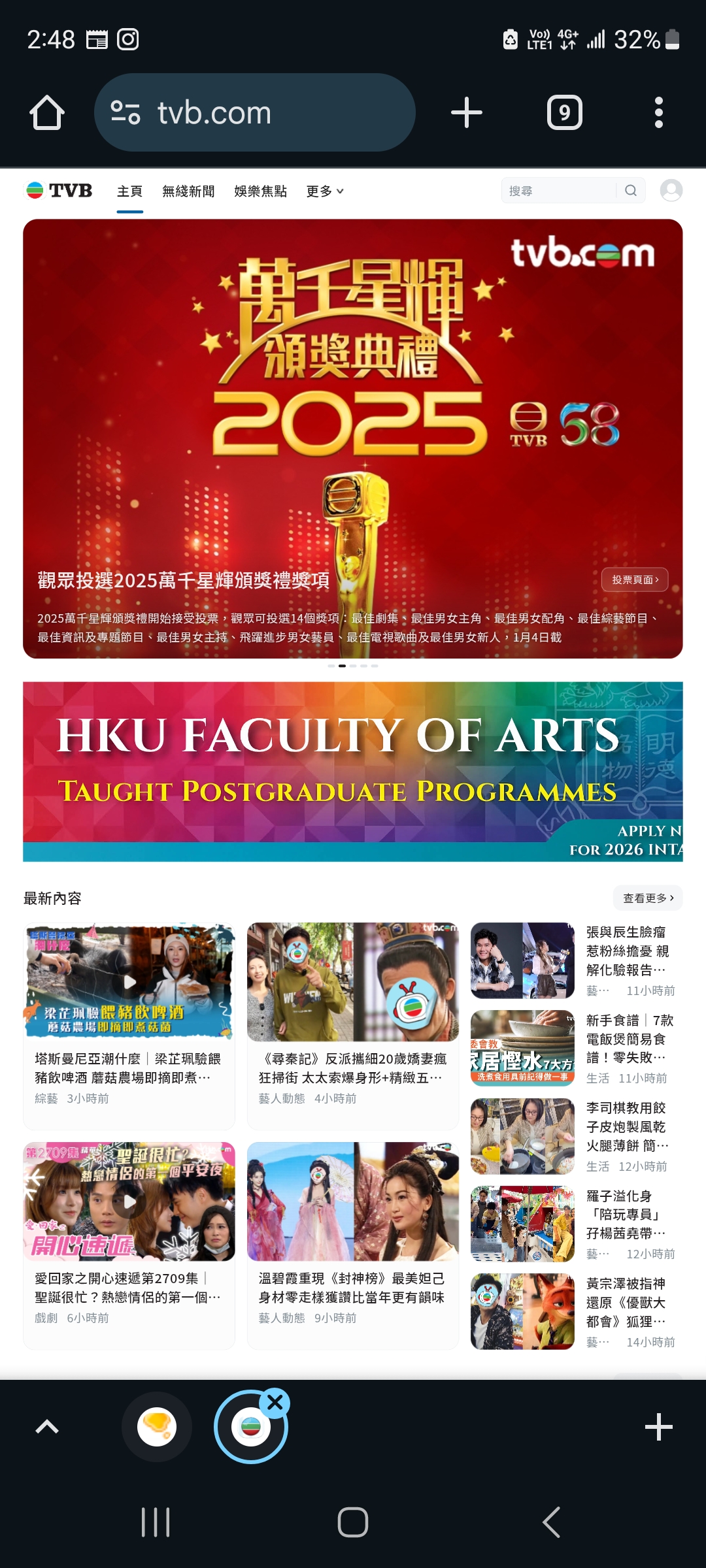Switch to the 娛樂焦點 tab
The height and width of the screenshot is (1568, 706).
click(260, 191)
